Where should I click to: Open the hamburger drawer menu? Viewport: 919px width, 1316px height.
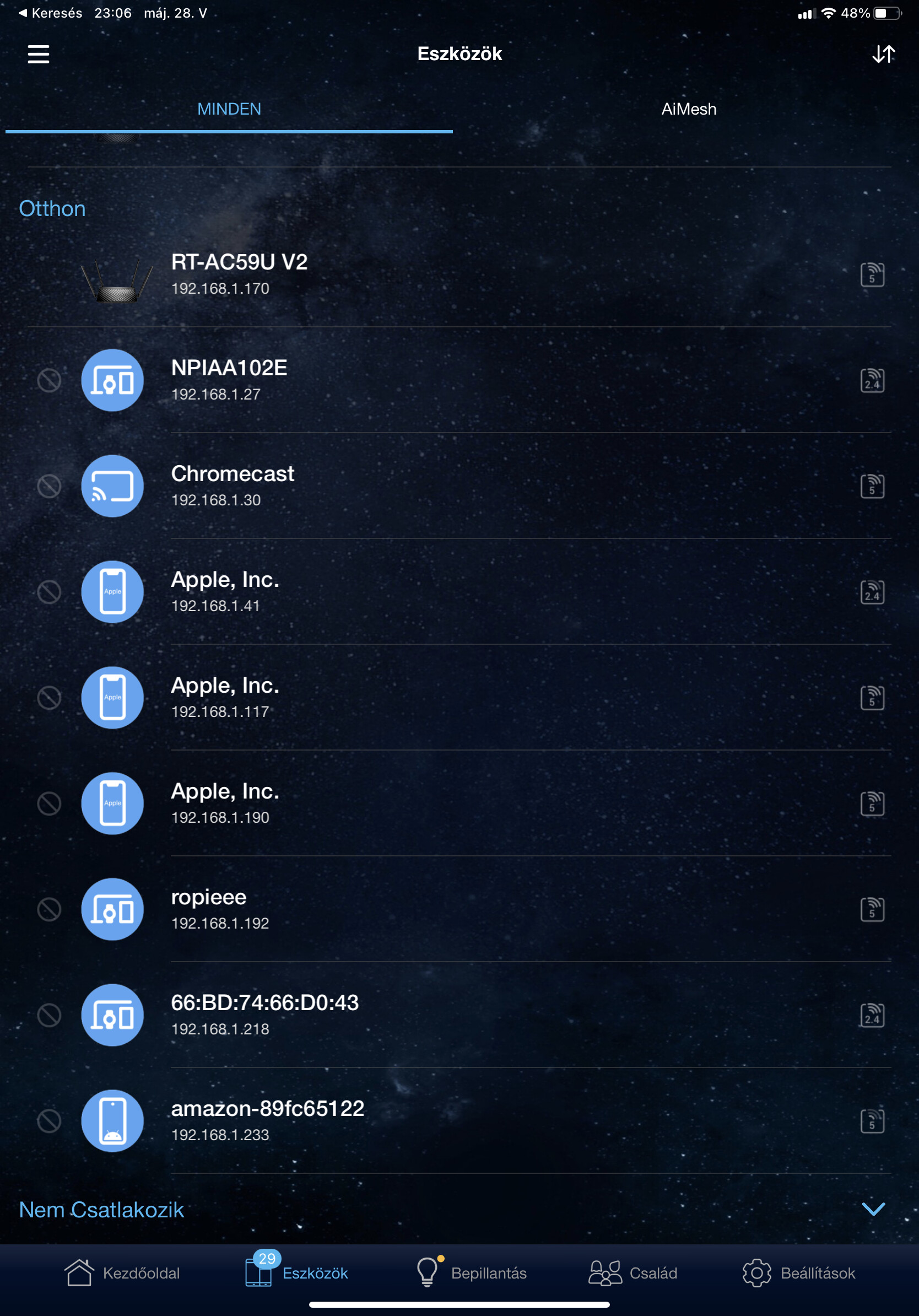pos(39,55)
